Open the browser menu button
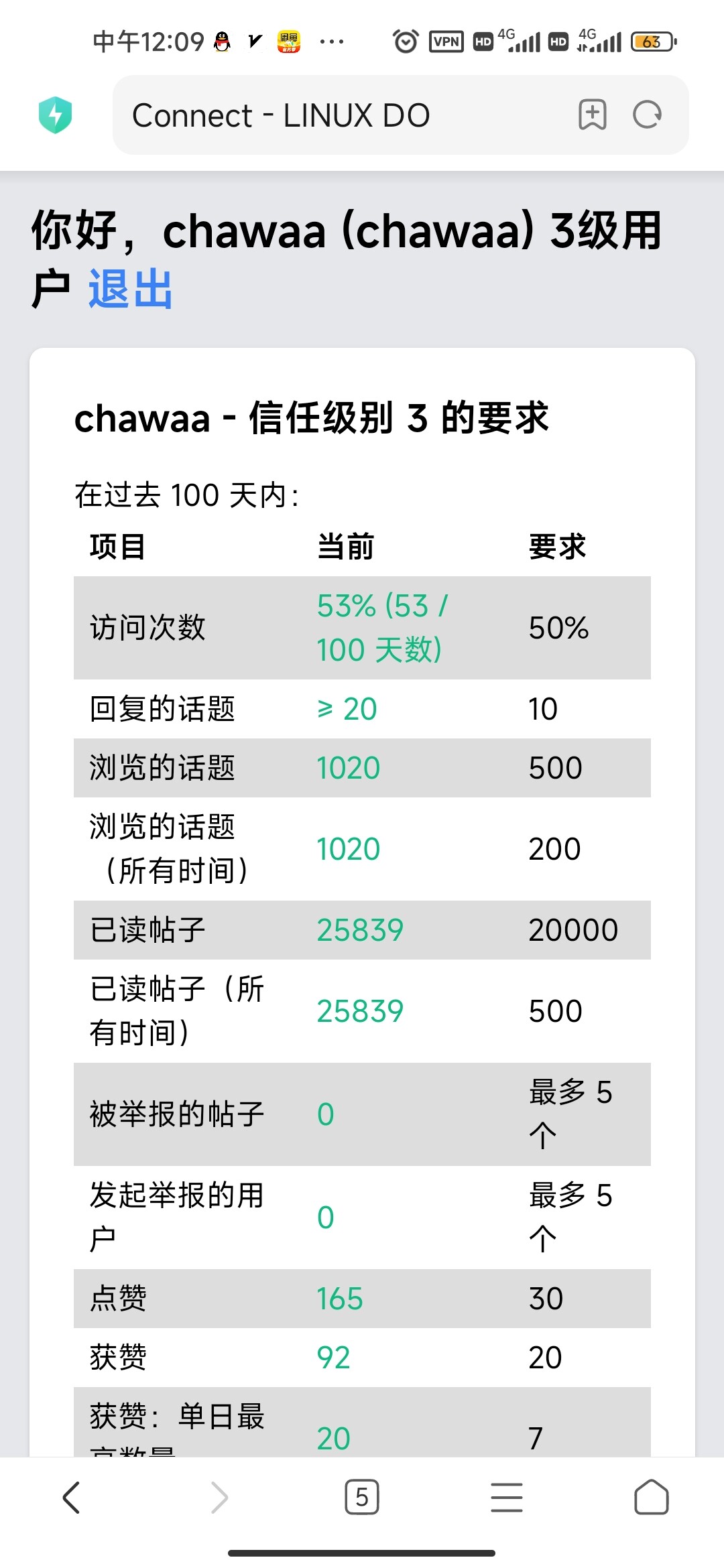724x1568 pixels. [507, 1497]
